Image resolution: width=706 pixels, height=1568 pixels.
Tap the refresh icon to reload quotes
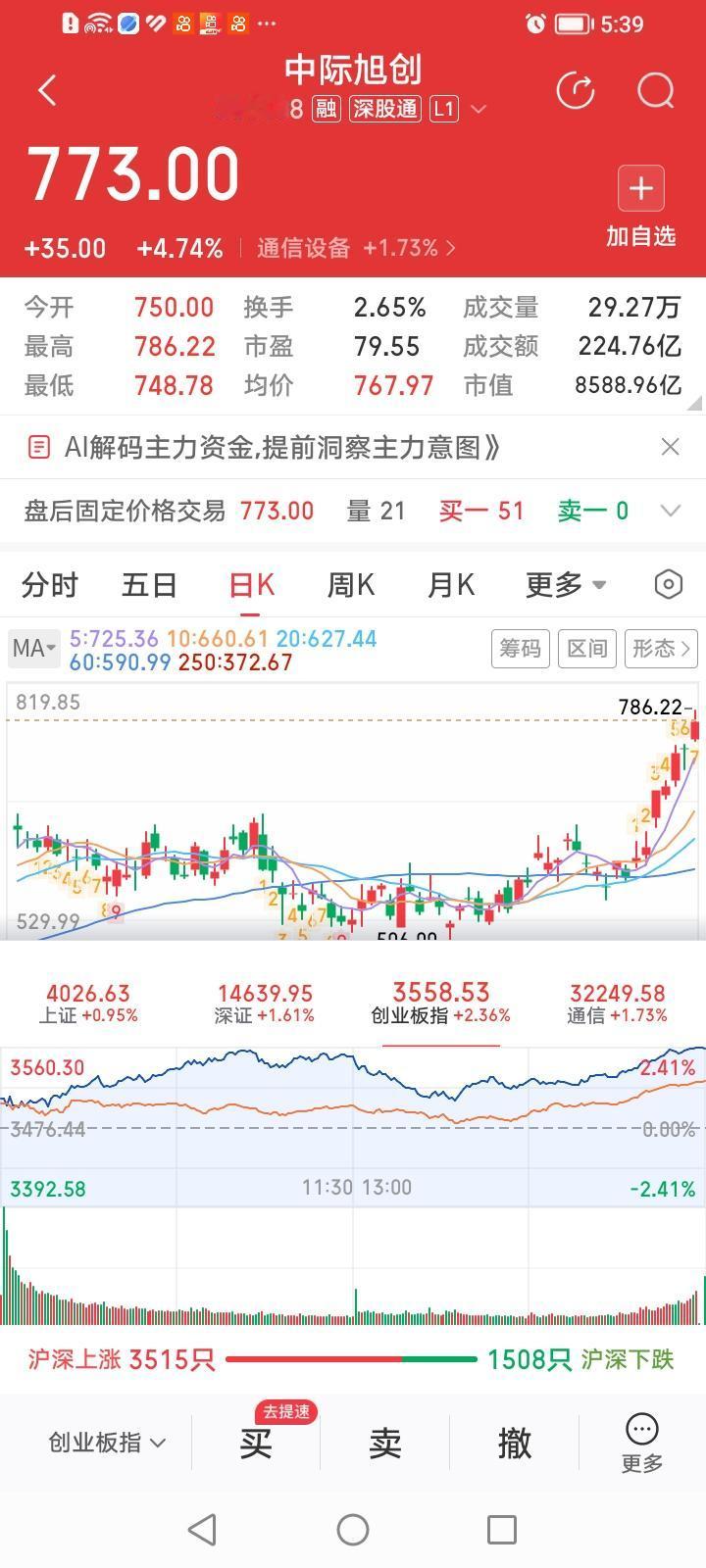point(577,90)
